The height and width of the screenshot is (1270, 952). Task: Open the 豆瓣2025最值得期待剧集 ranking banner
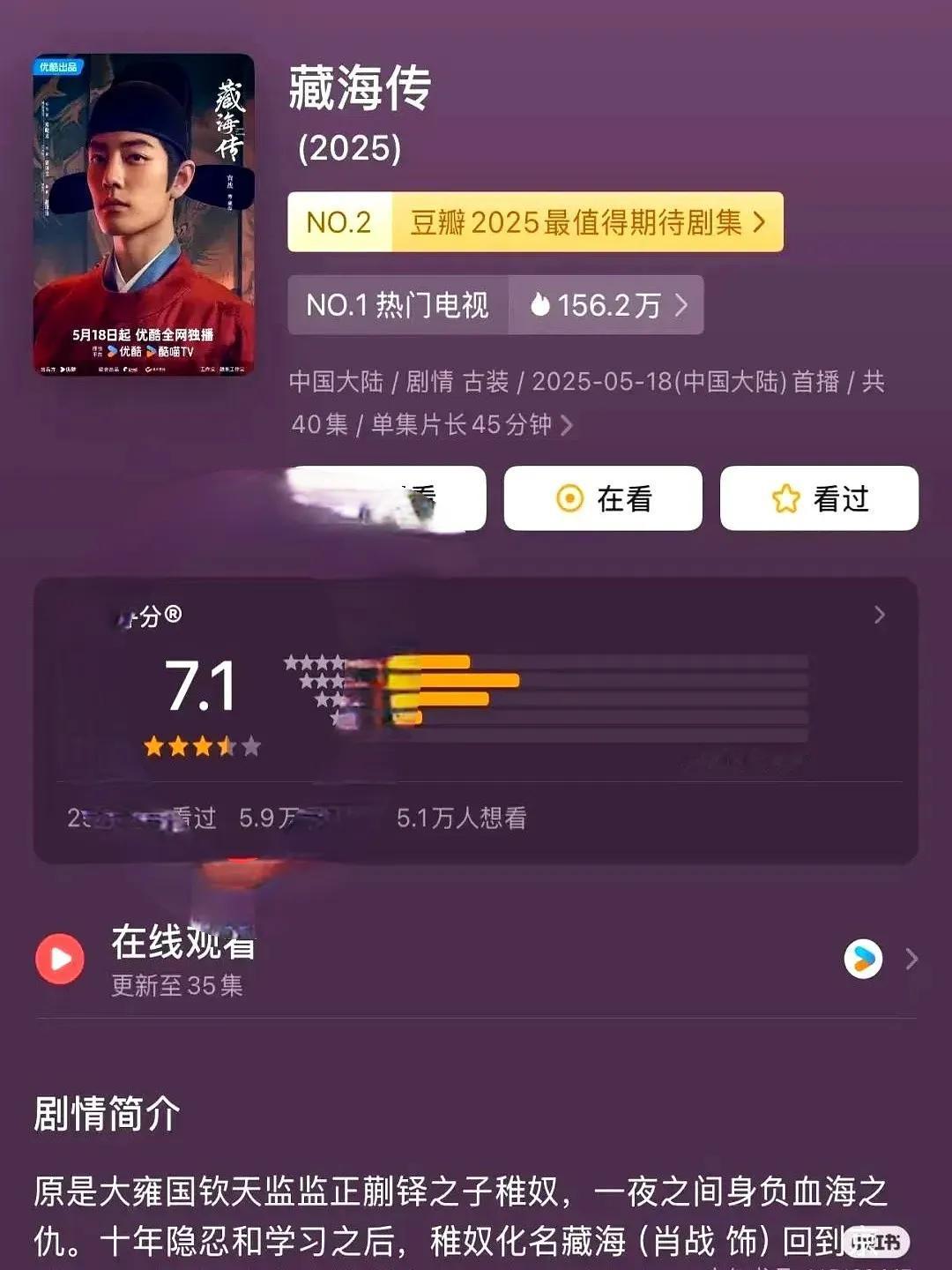coord(535,222)
